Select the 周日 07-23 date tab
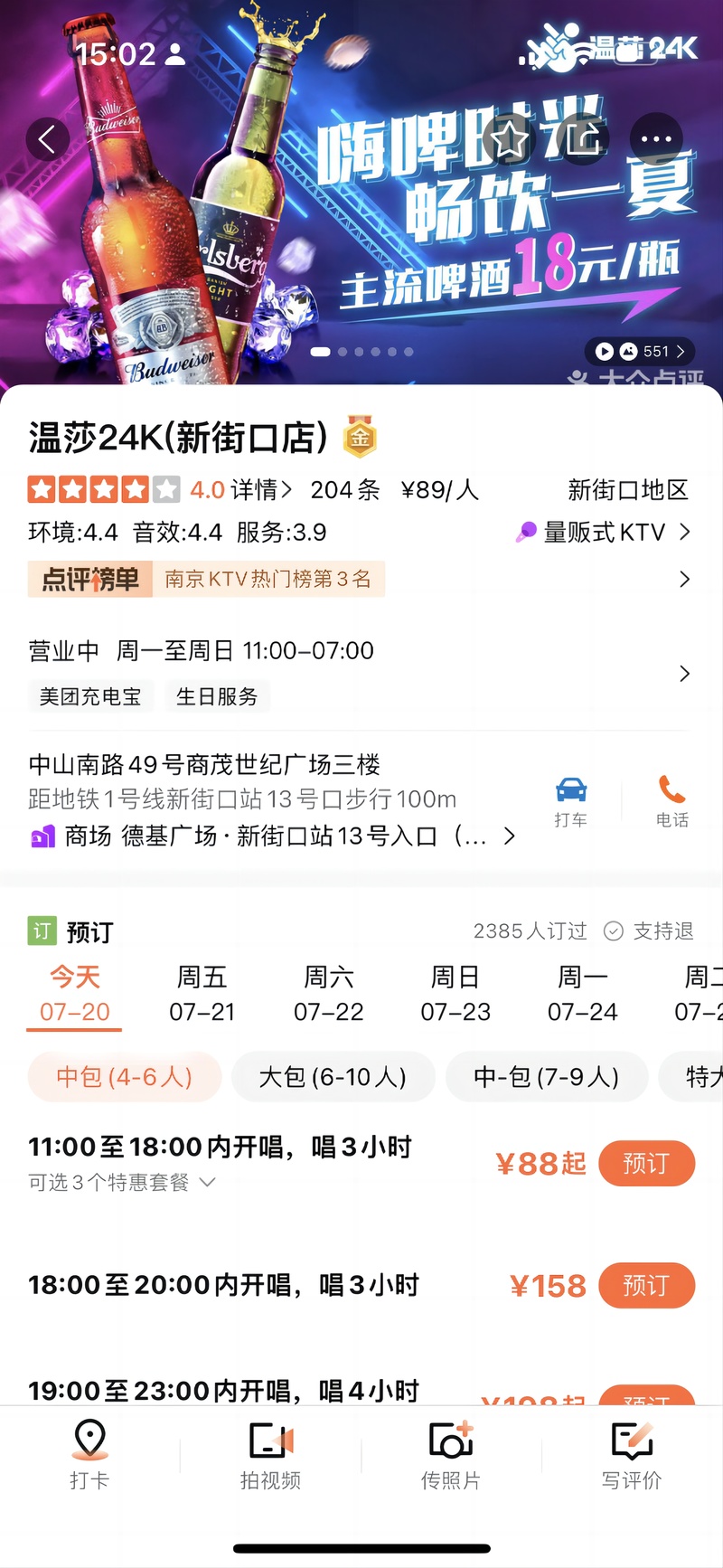This screenshot has height=1568, width=723. pyautogui.click(x=455, y=993)
